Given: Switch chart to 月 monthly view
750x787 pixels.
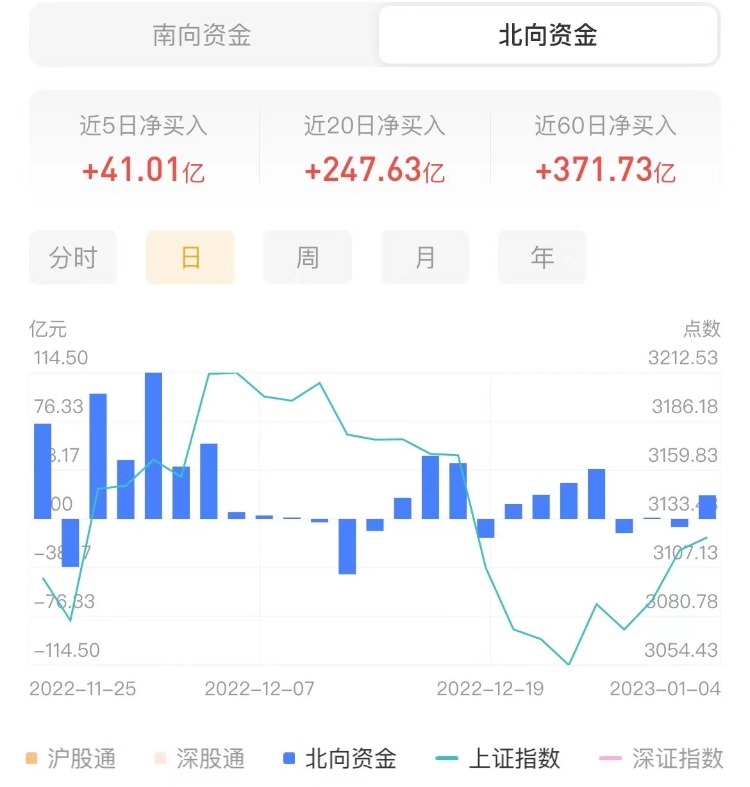Looking at the screenshot, I should pos(425,258).
